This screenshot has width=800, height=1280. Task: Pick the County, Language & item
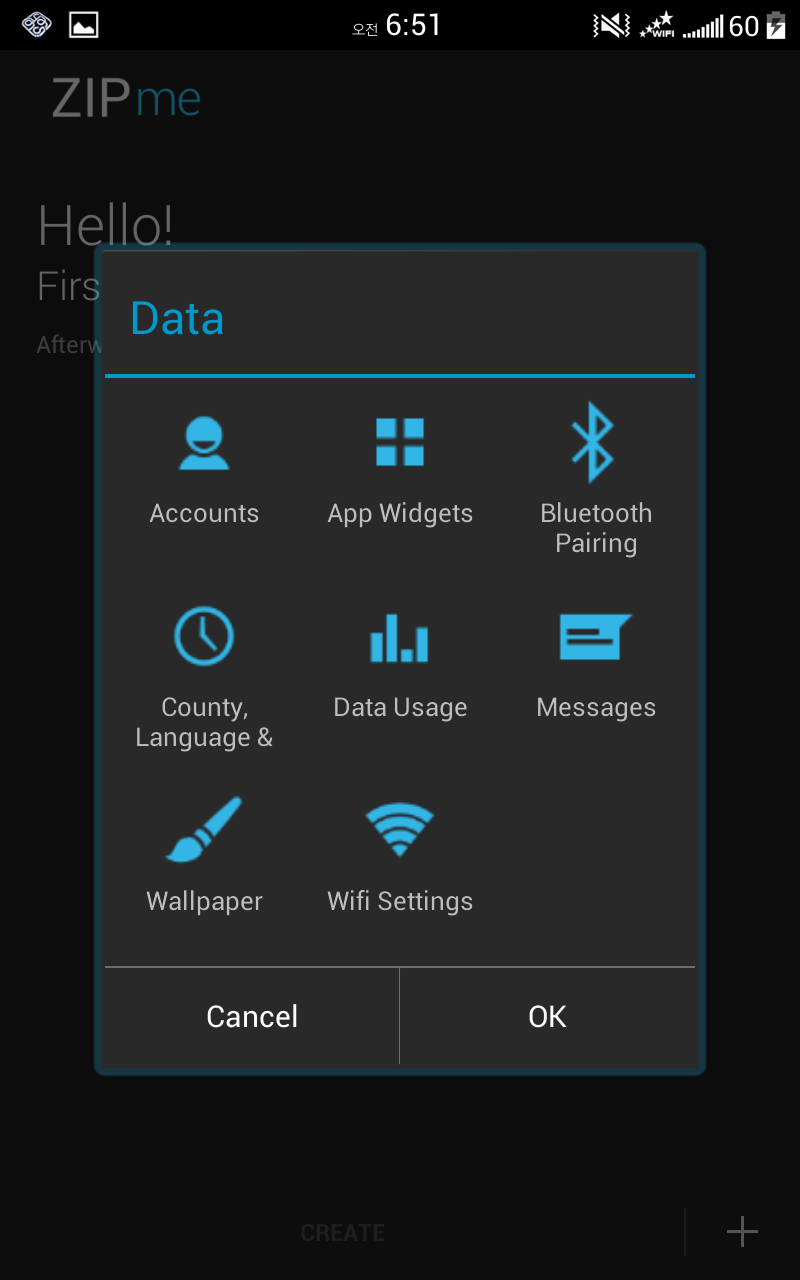(204, 676)
